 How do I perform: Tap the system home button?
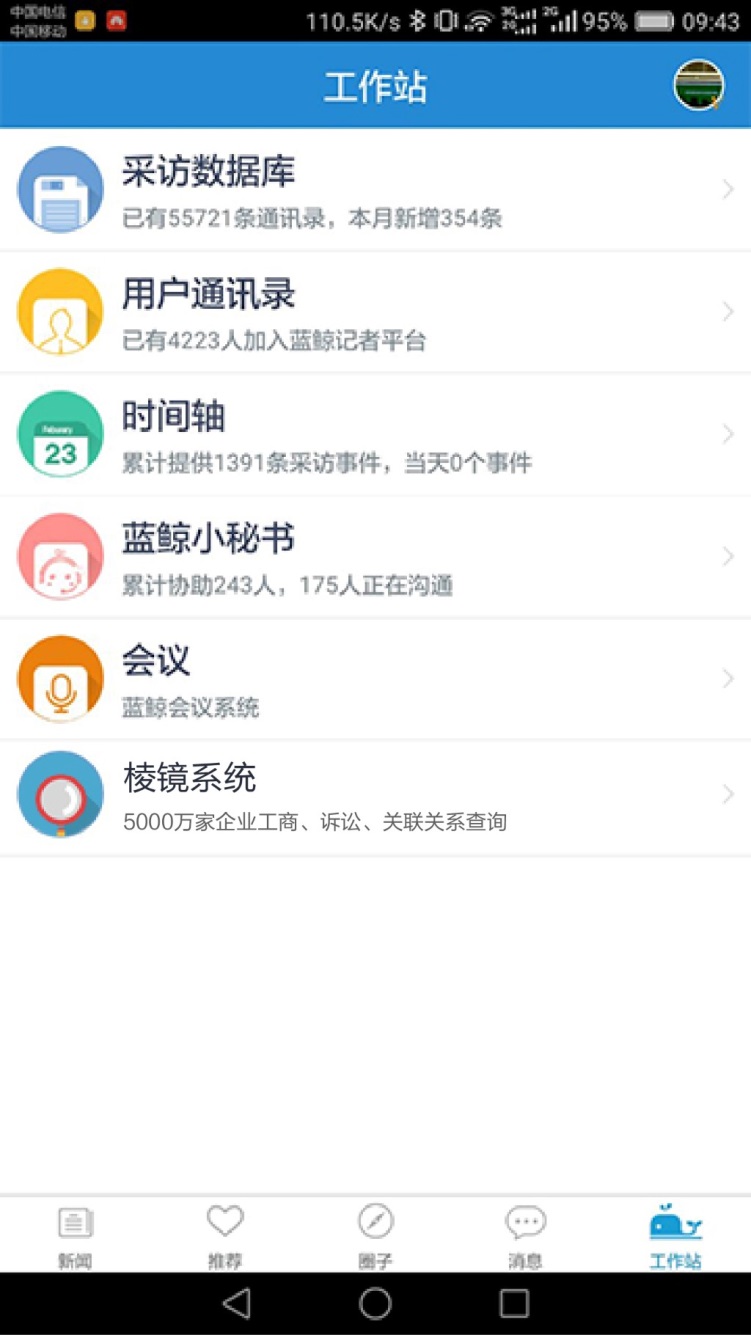(375, 1303)
